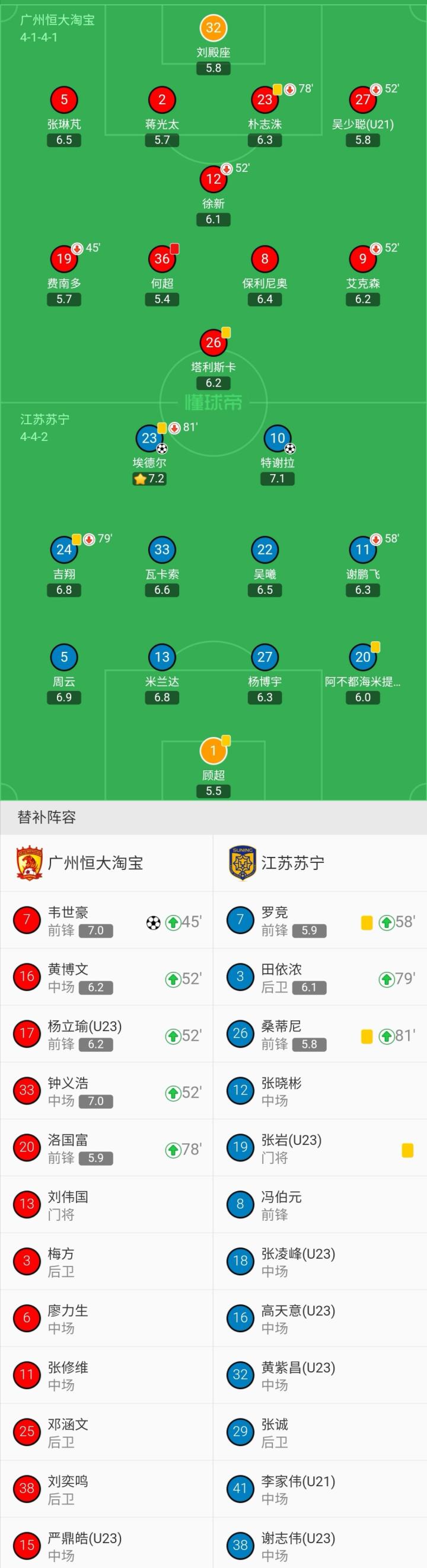Select 保利尼奥 on the pitch
427x1568 pixels.
pos(265,259)
